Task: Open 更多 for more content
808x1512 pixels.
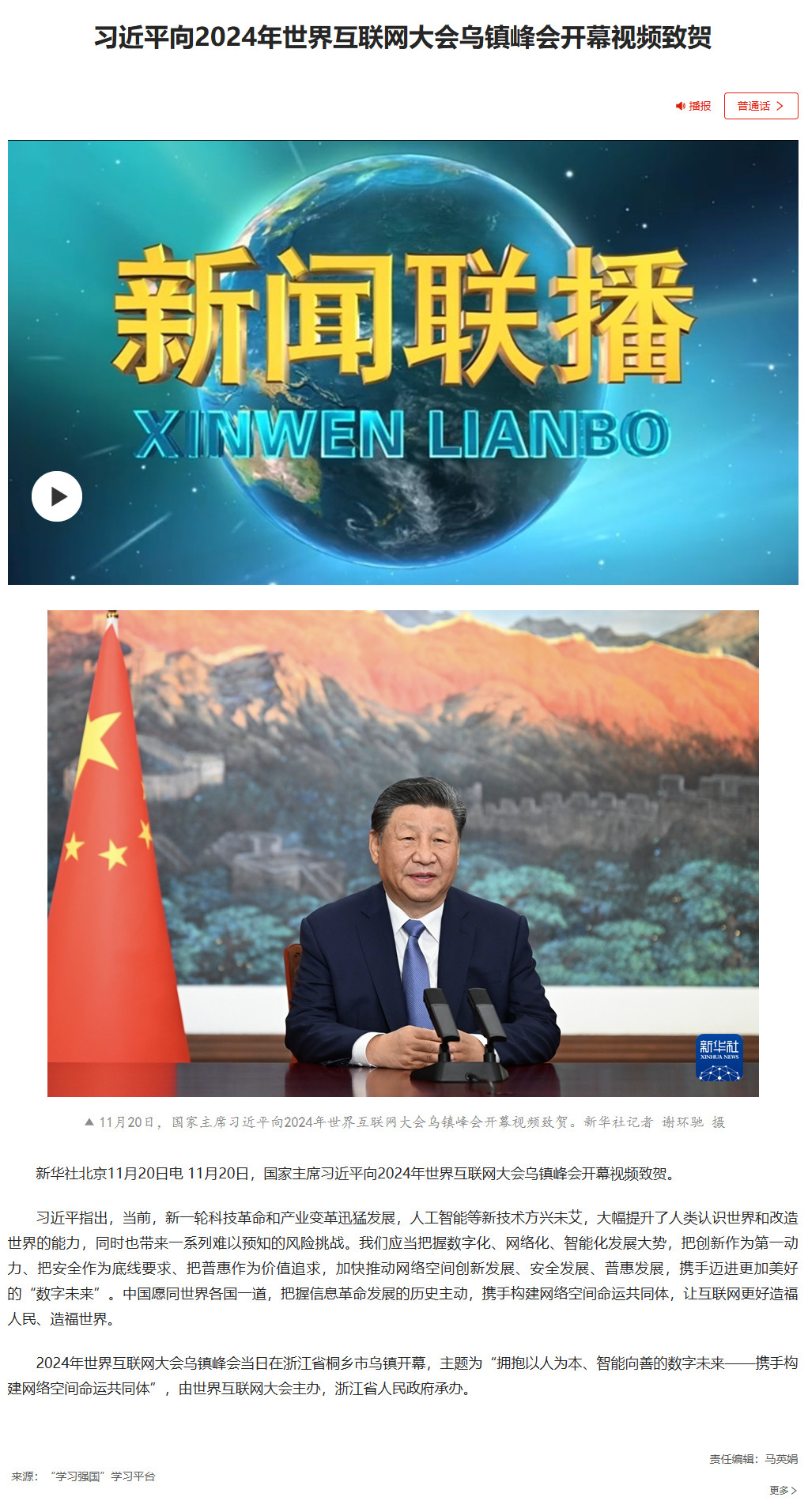Action: tap(783, 1490)
